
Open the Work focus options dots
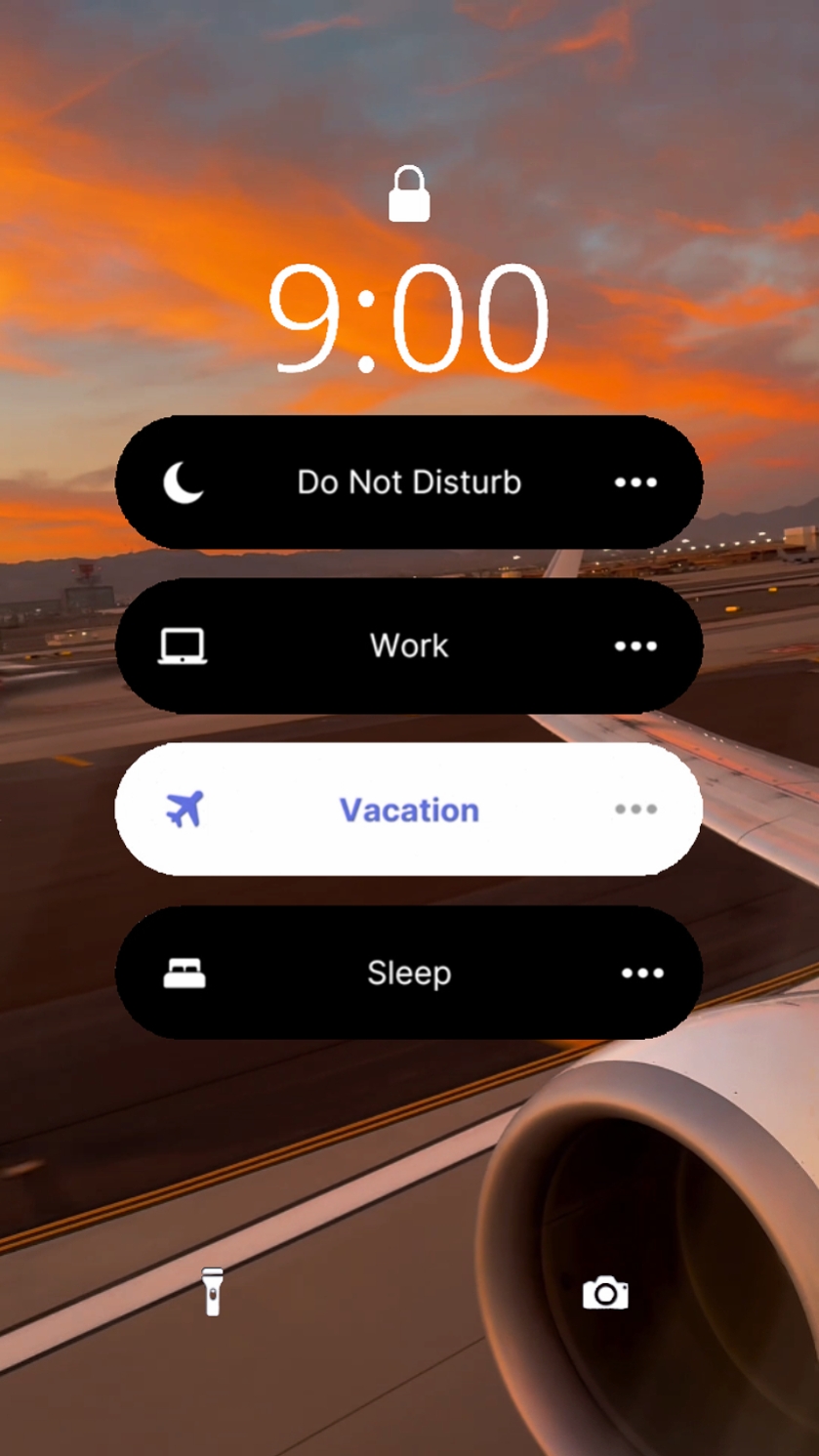pos(635,645)
